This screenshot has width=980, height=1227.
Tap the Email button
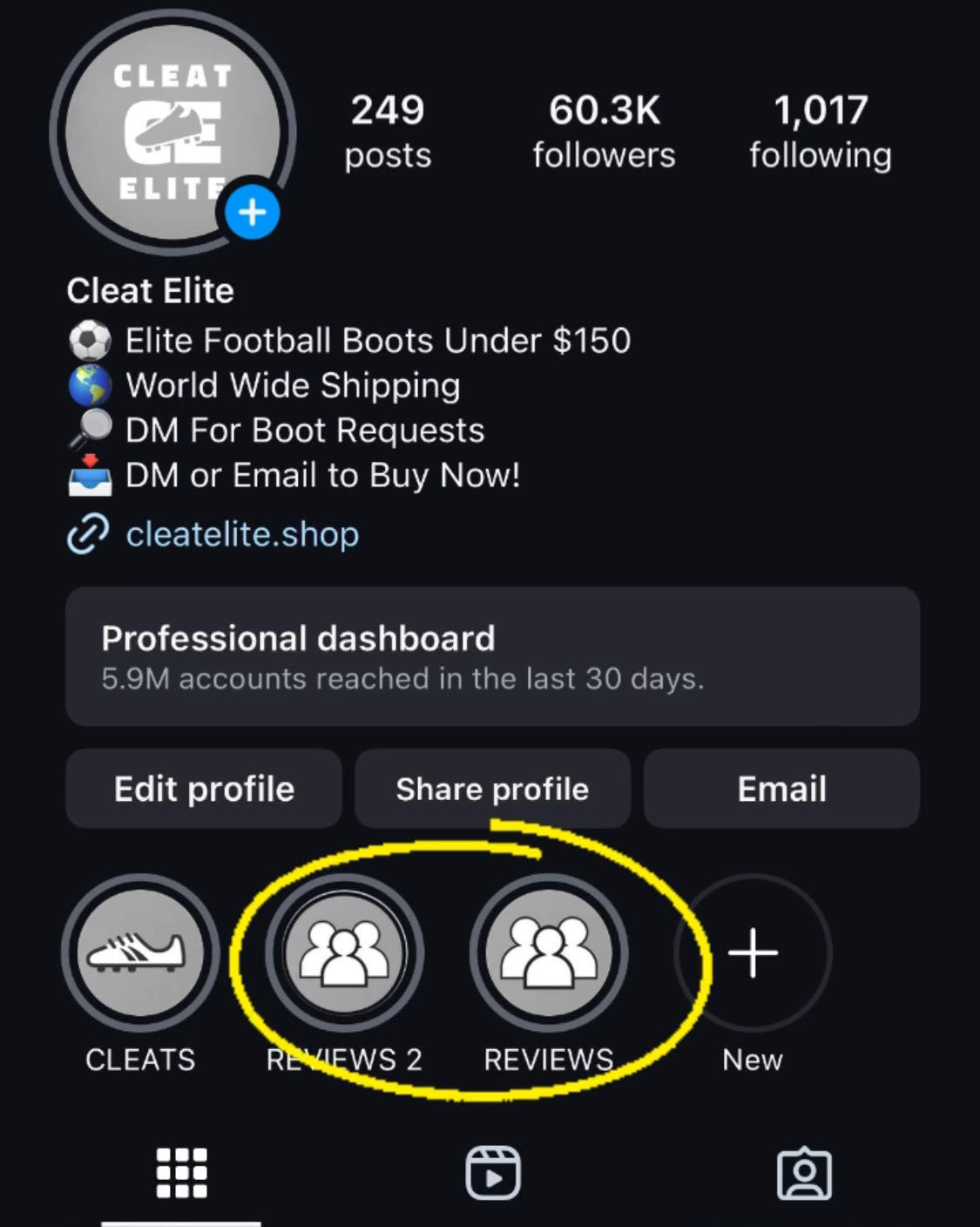781,789
